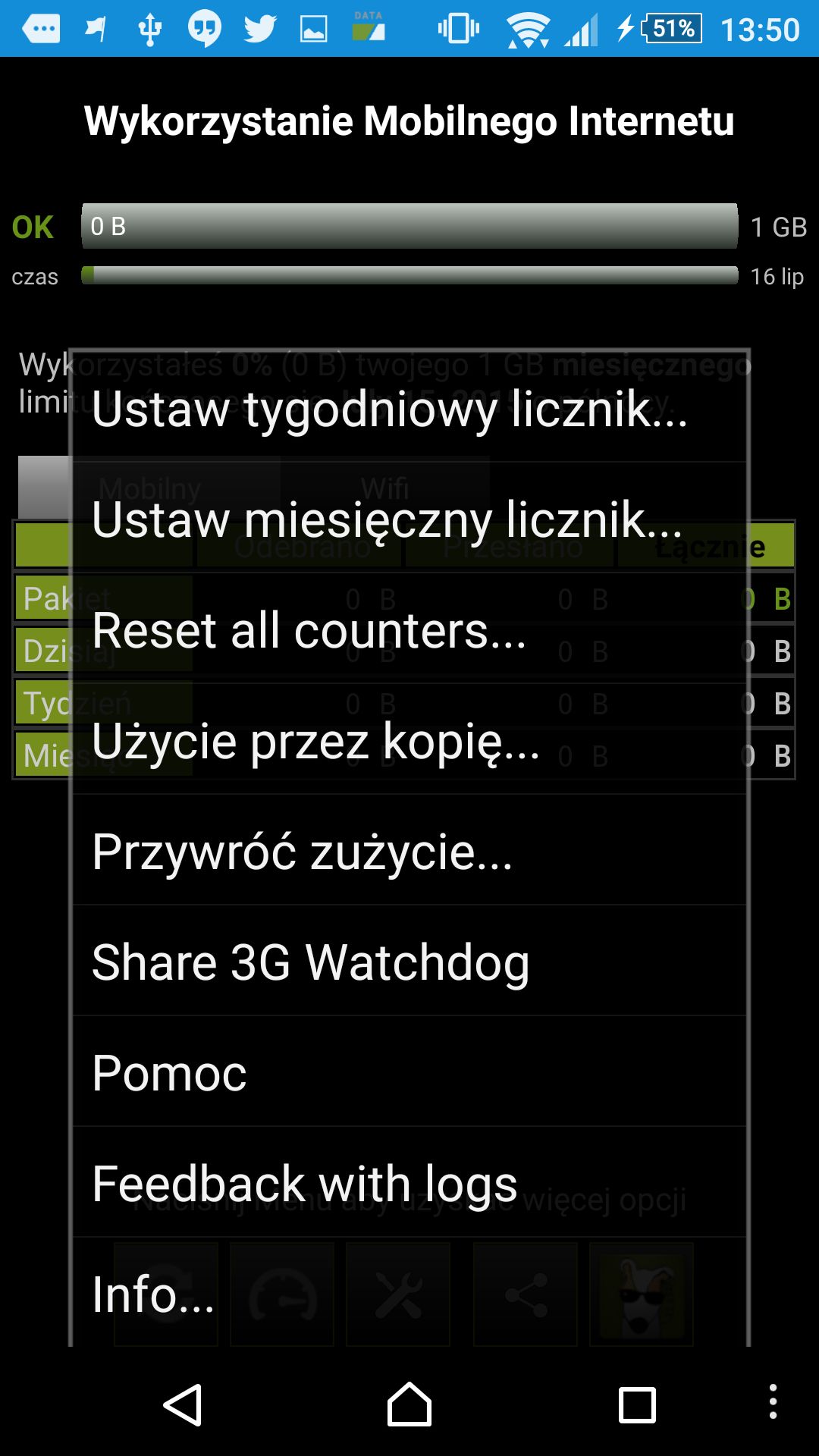Choose Feedback with logs
The height and width of the screenshot is (1456, 819).
[409, 1183]
